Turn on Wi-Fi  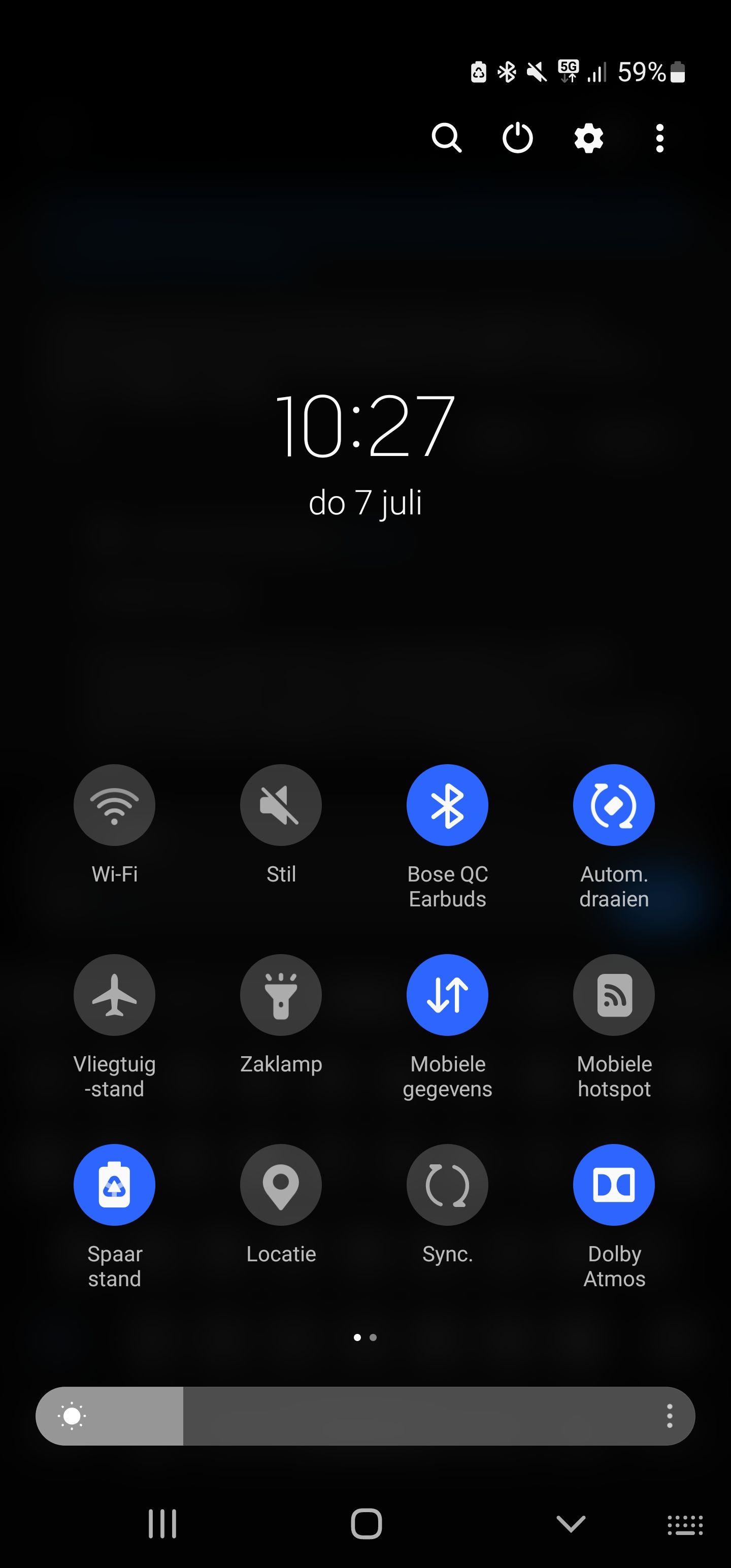tap(114, 805)
